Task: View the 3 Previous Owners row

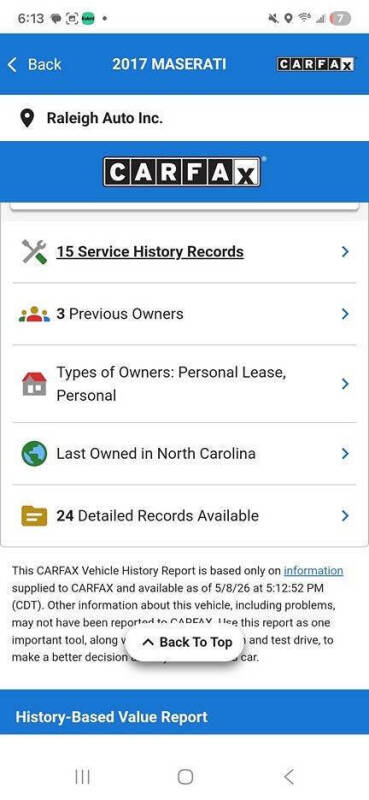Action: [184, 314]
